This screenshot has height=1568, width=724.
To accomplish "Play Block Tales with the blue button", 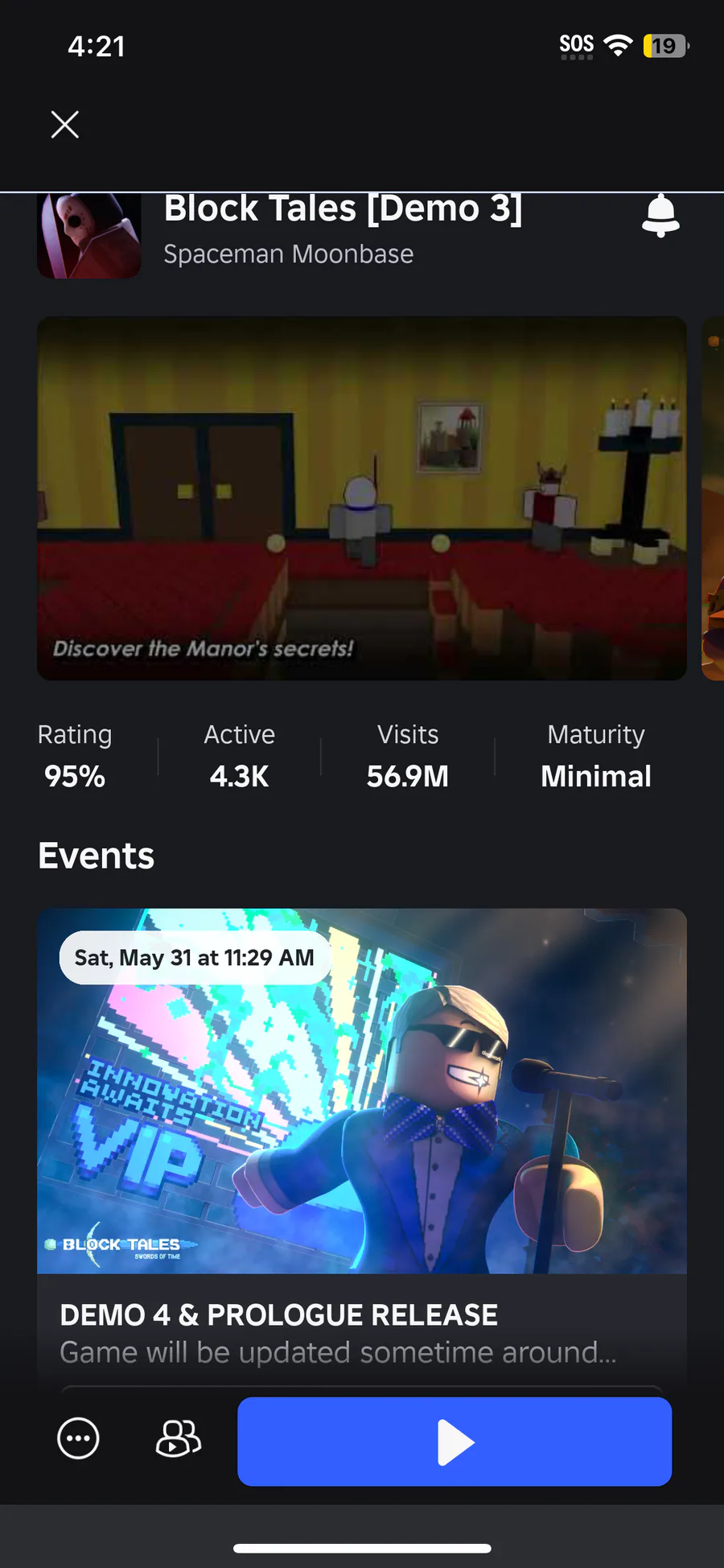I will coord(455,1442).
